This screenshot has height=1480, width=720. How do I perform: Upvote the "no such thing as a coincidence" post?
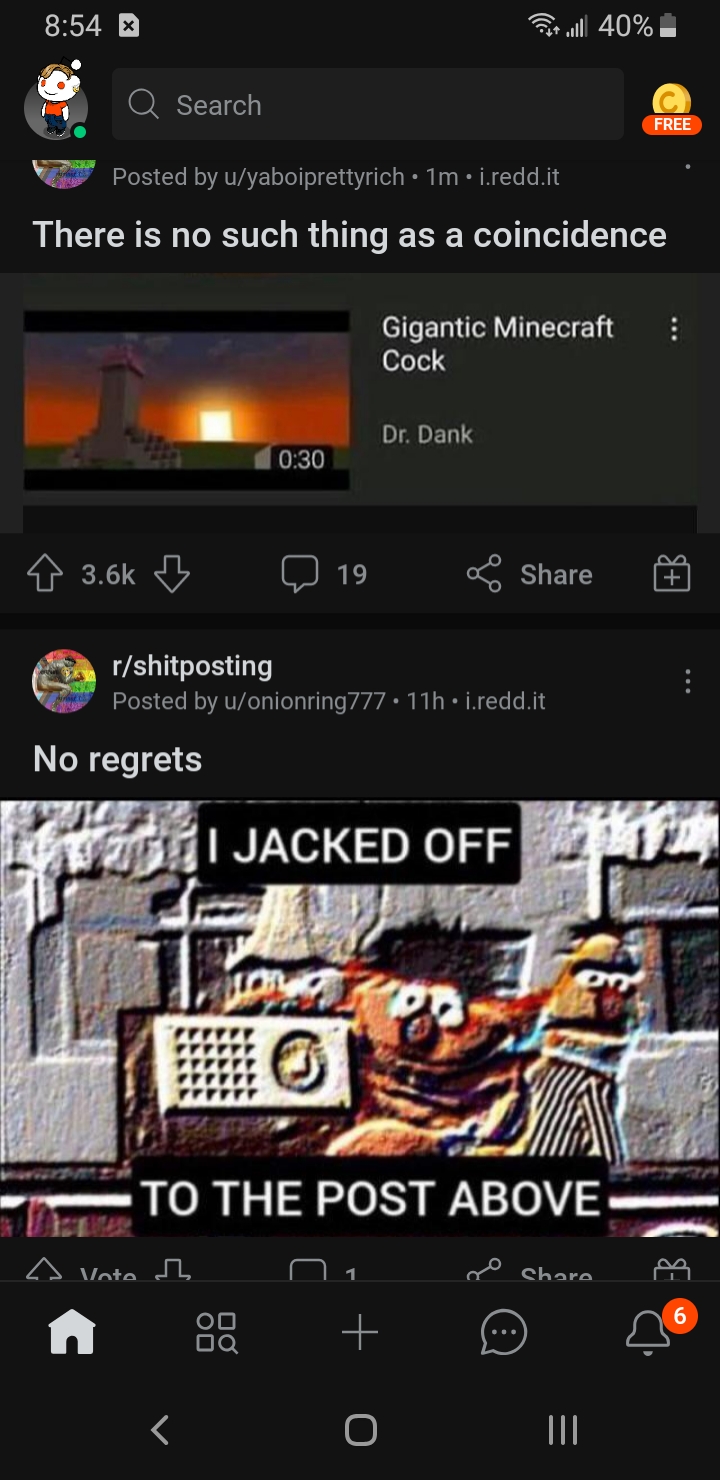(x=45, y=574)
